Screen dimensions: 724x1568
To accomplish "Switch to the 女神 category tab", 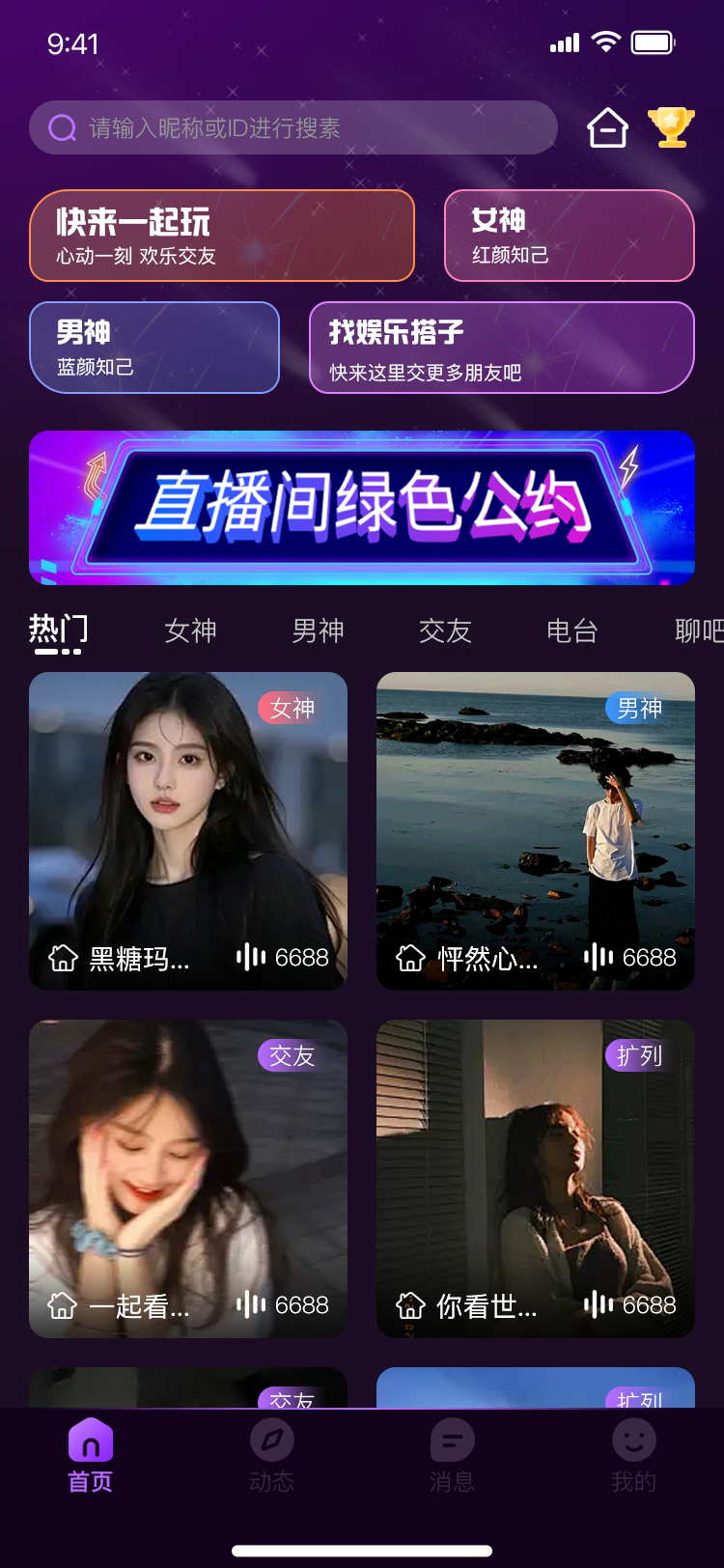I will [190, 630].
